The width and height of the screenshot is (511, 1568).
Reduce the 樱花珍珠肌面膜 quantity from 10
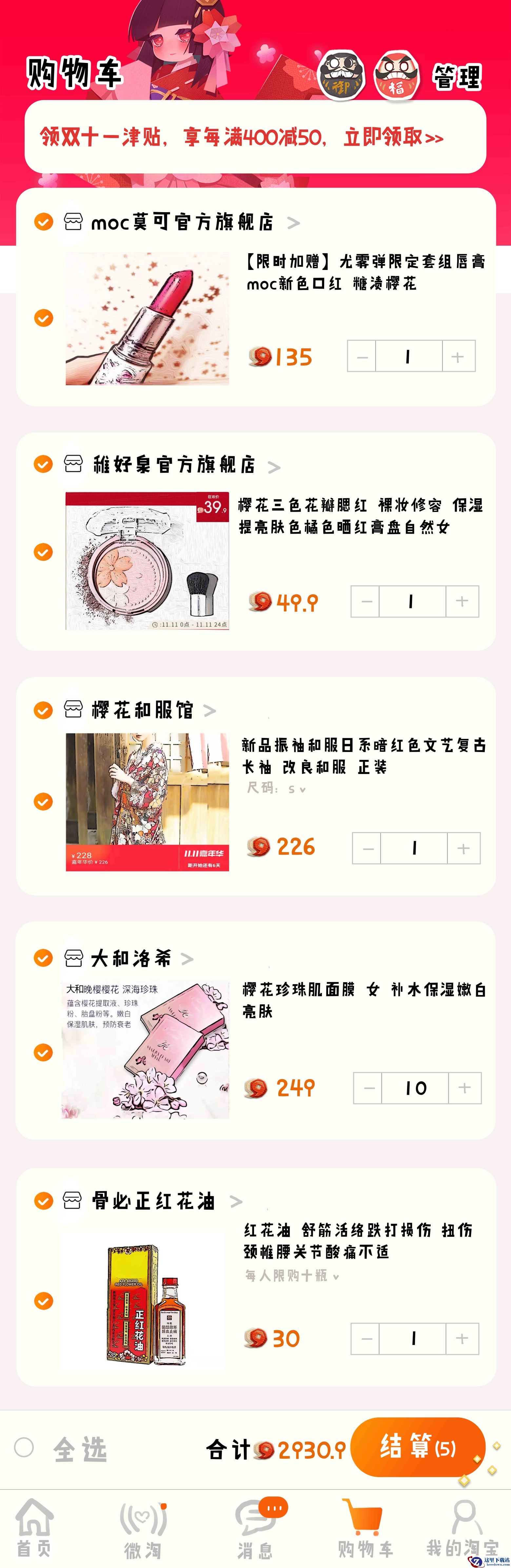tap(369, 1088)
